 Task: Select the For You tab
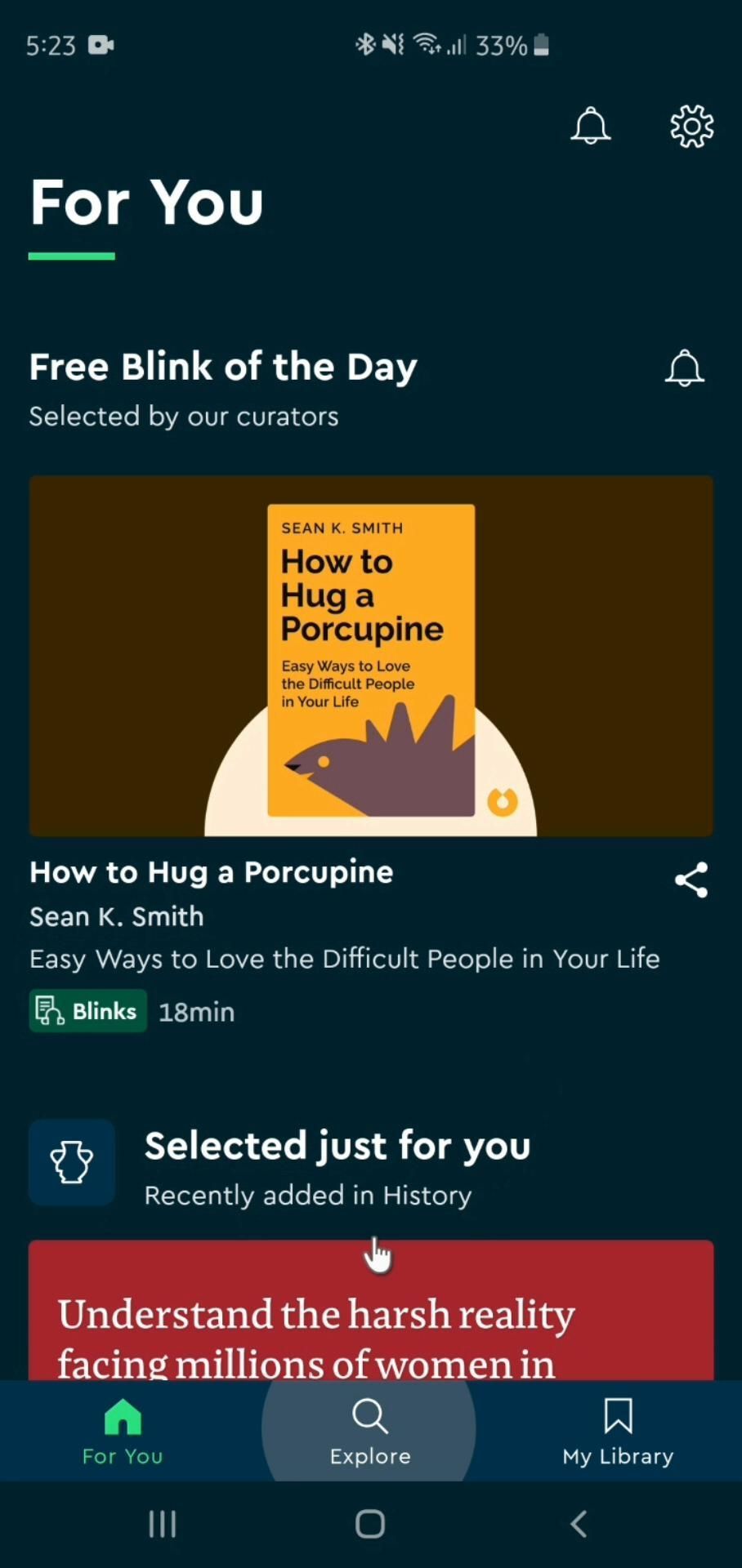coord(123,1431)
